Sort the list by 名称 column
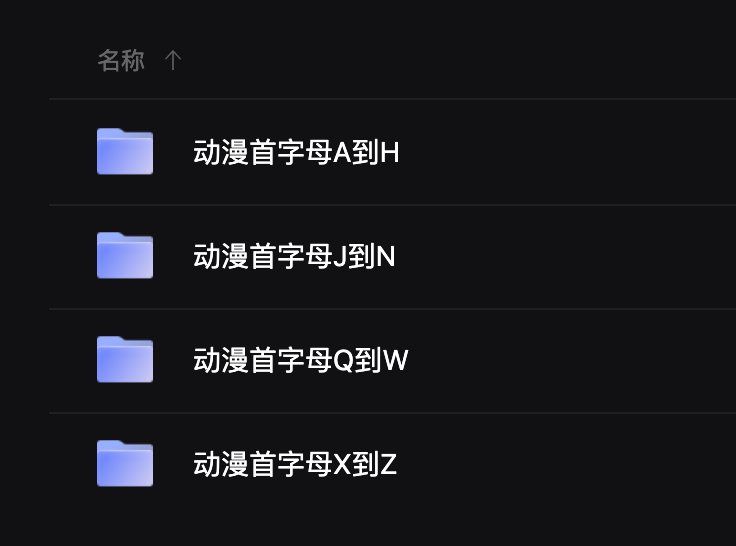The image size is (736, 546). coord(121,61)
